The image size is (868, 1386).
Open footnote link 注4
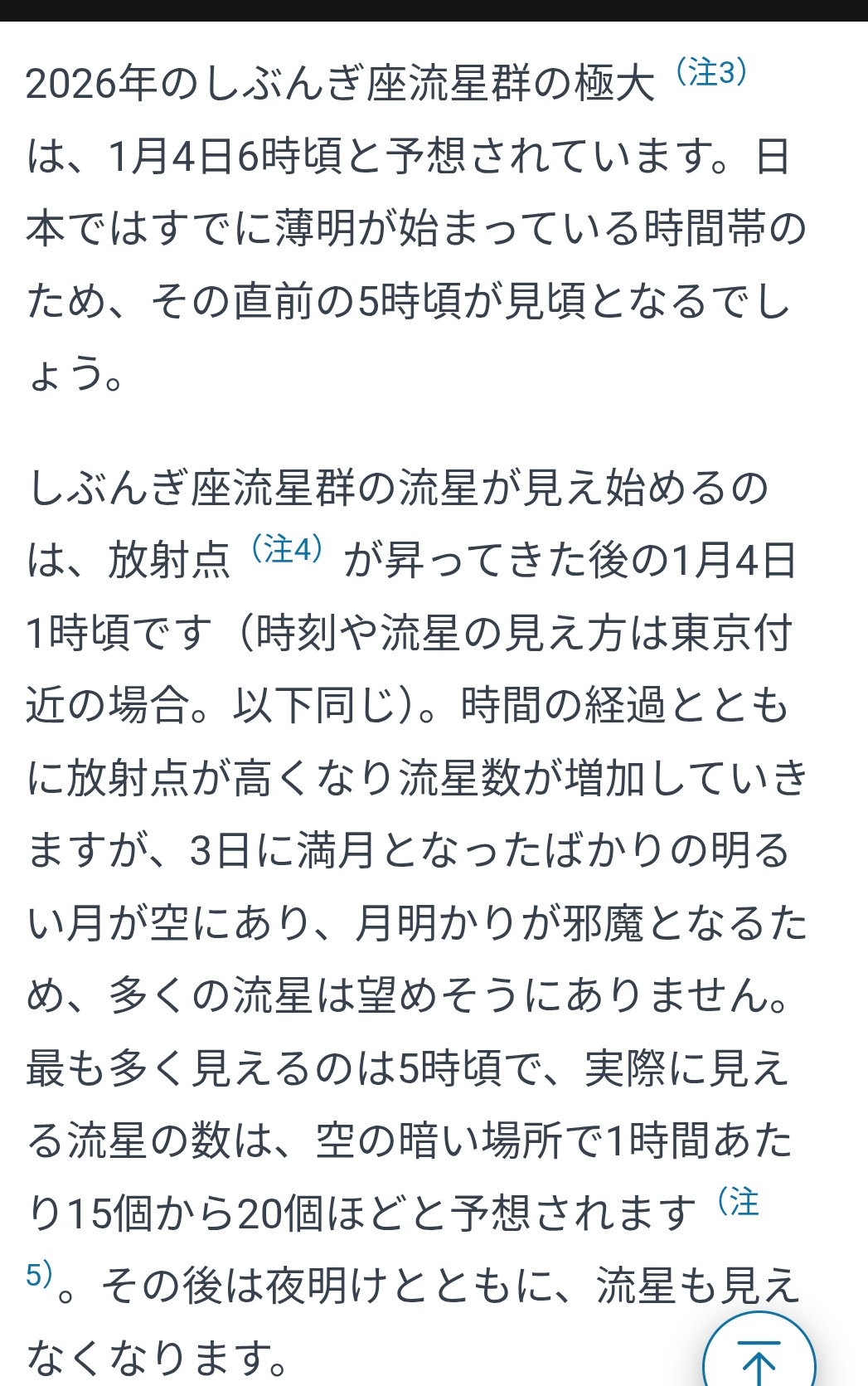click(x=287, y=549)
